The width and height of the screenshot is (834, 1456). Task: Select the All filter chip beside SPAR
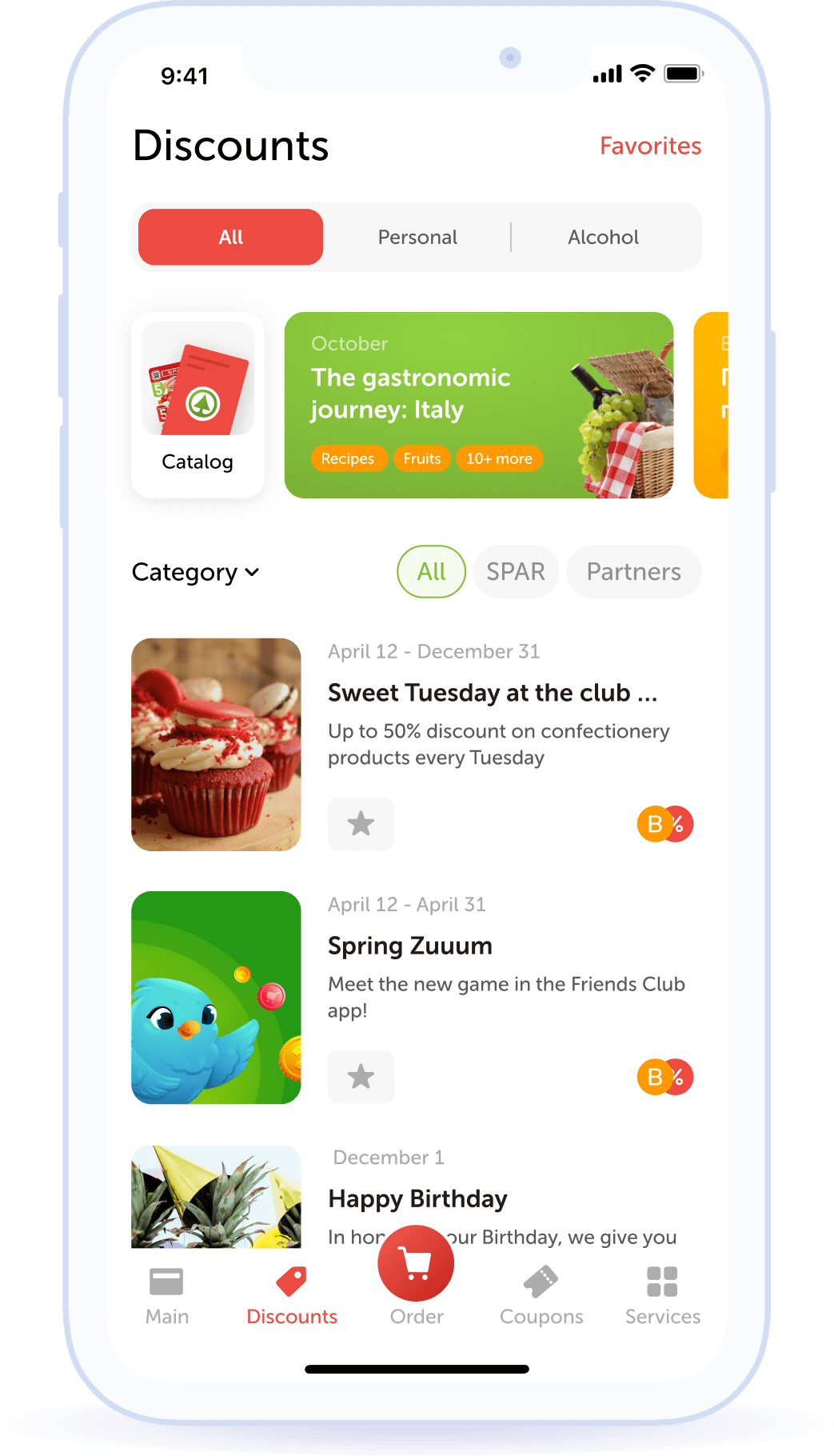(431, 571)
